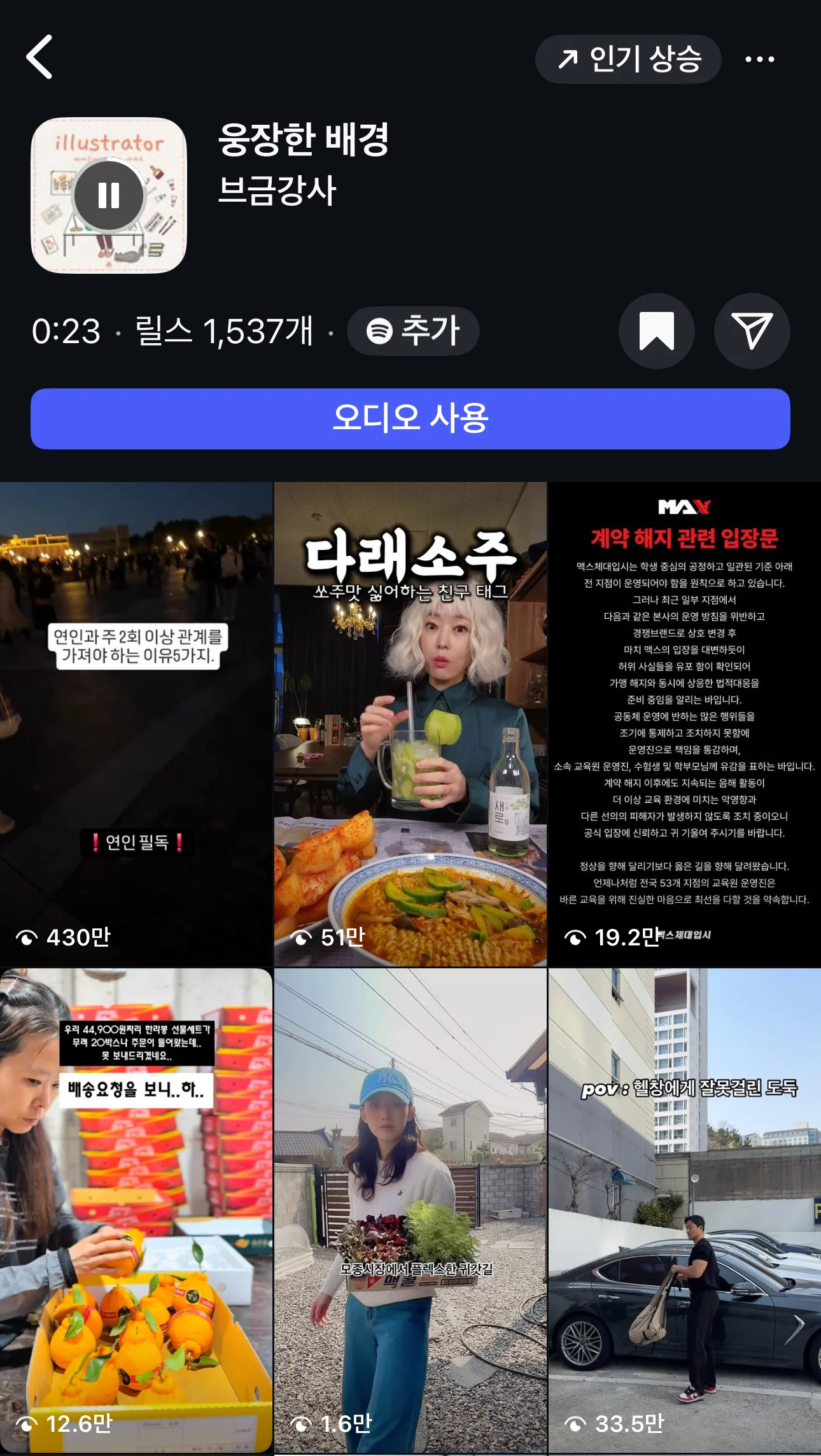Tap 오디오 사용 button
This screenshot has width=821, height=1456.
tap(410, 419)
